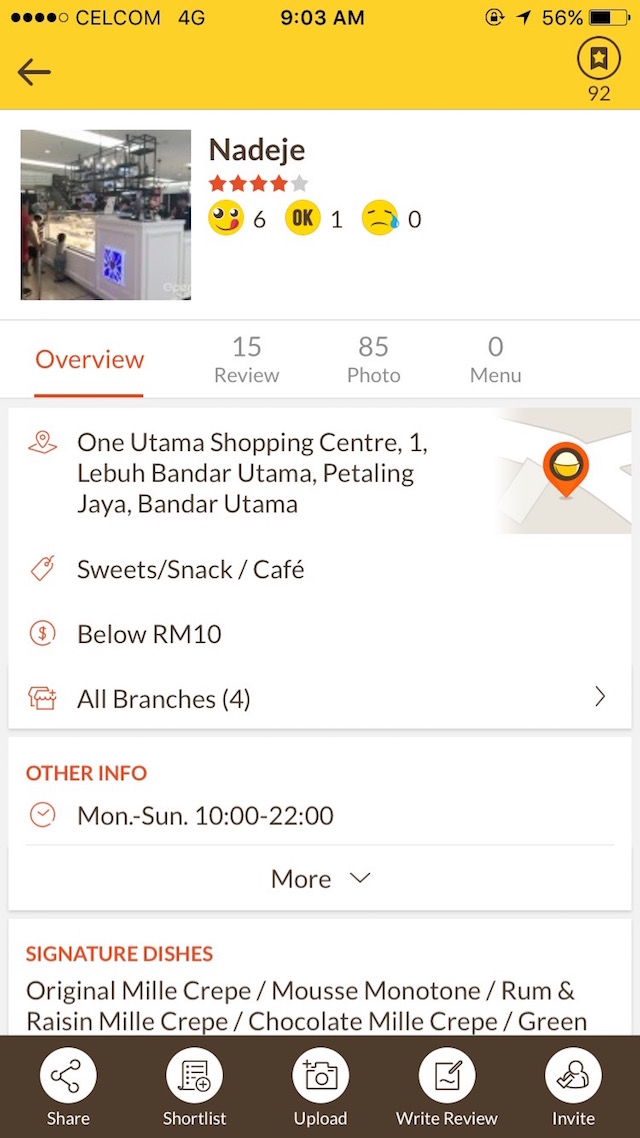Add Nadeje to Shortlist
The width and height of the screenshot is (640, 1138).
[194, 1087]
